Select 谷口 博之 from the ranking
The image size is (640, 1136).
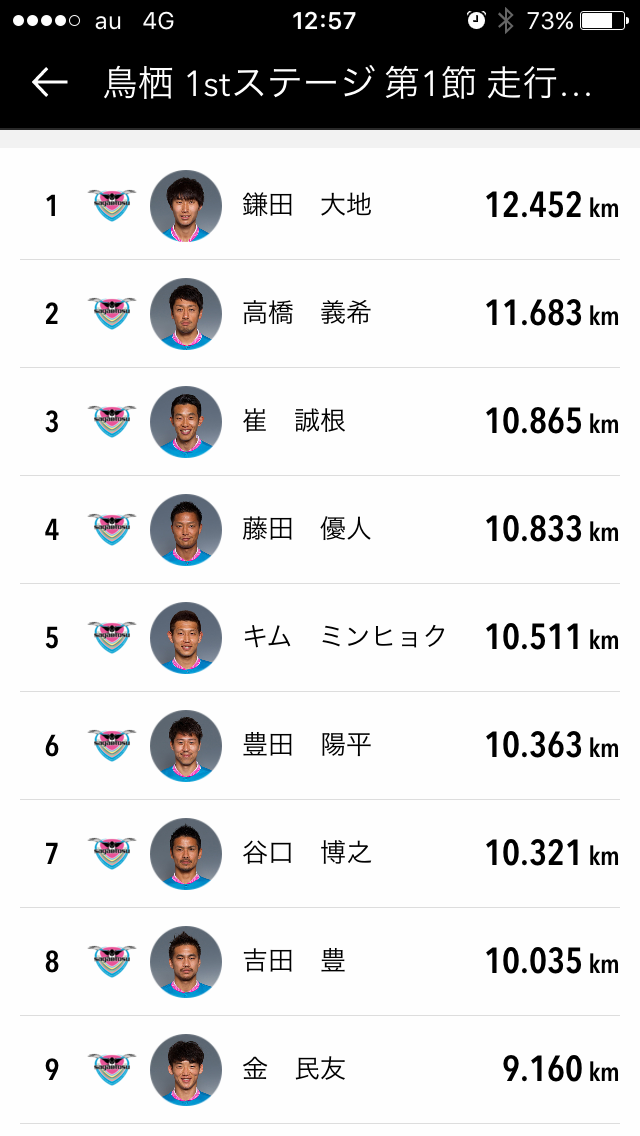coord(320,853)
